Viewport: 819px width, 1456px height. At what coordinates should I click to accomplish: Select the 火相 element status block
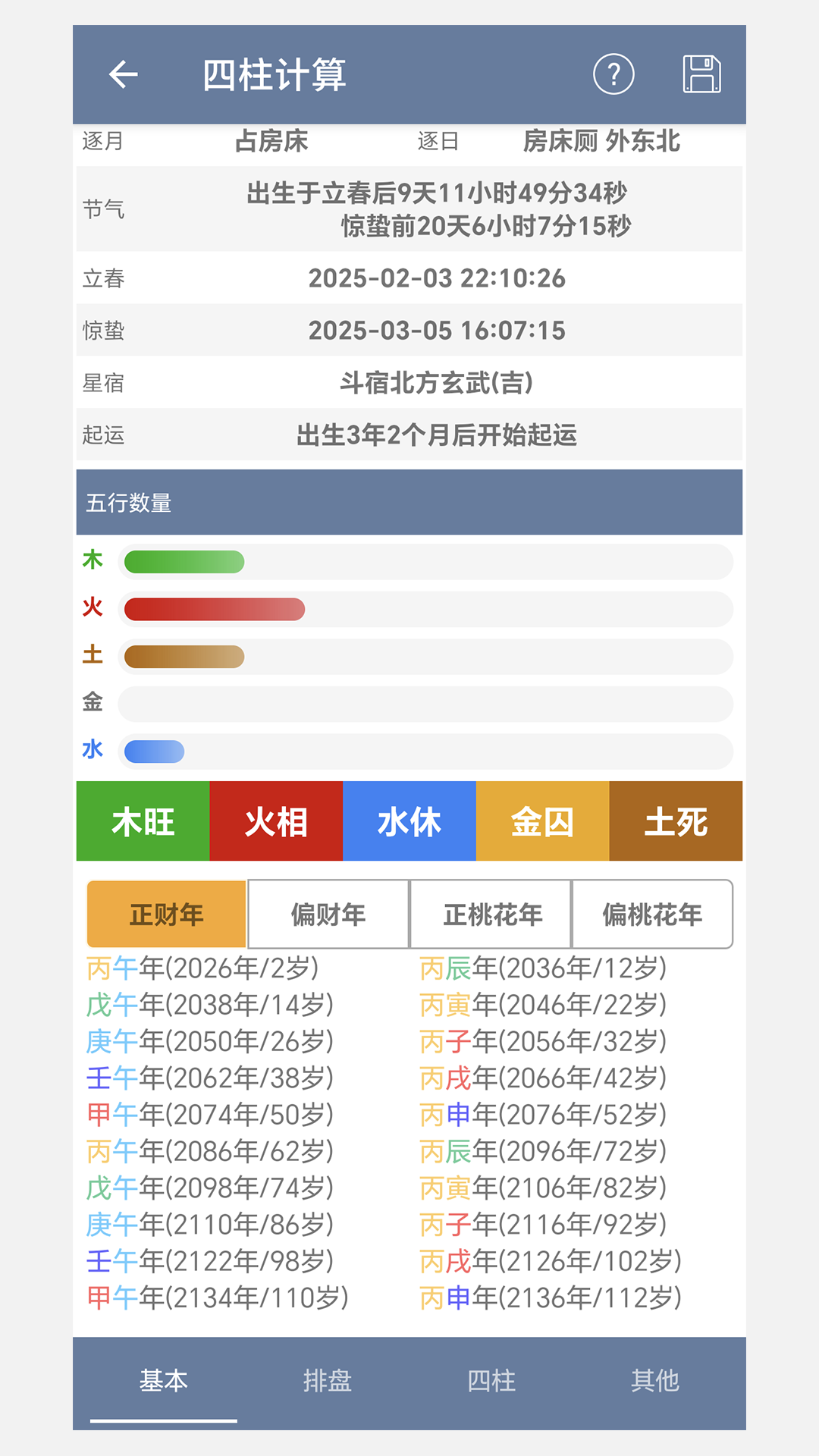click(x=276, y=821)
